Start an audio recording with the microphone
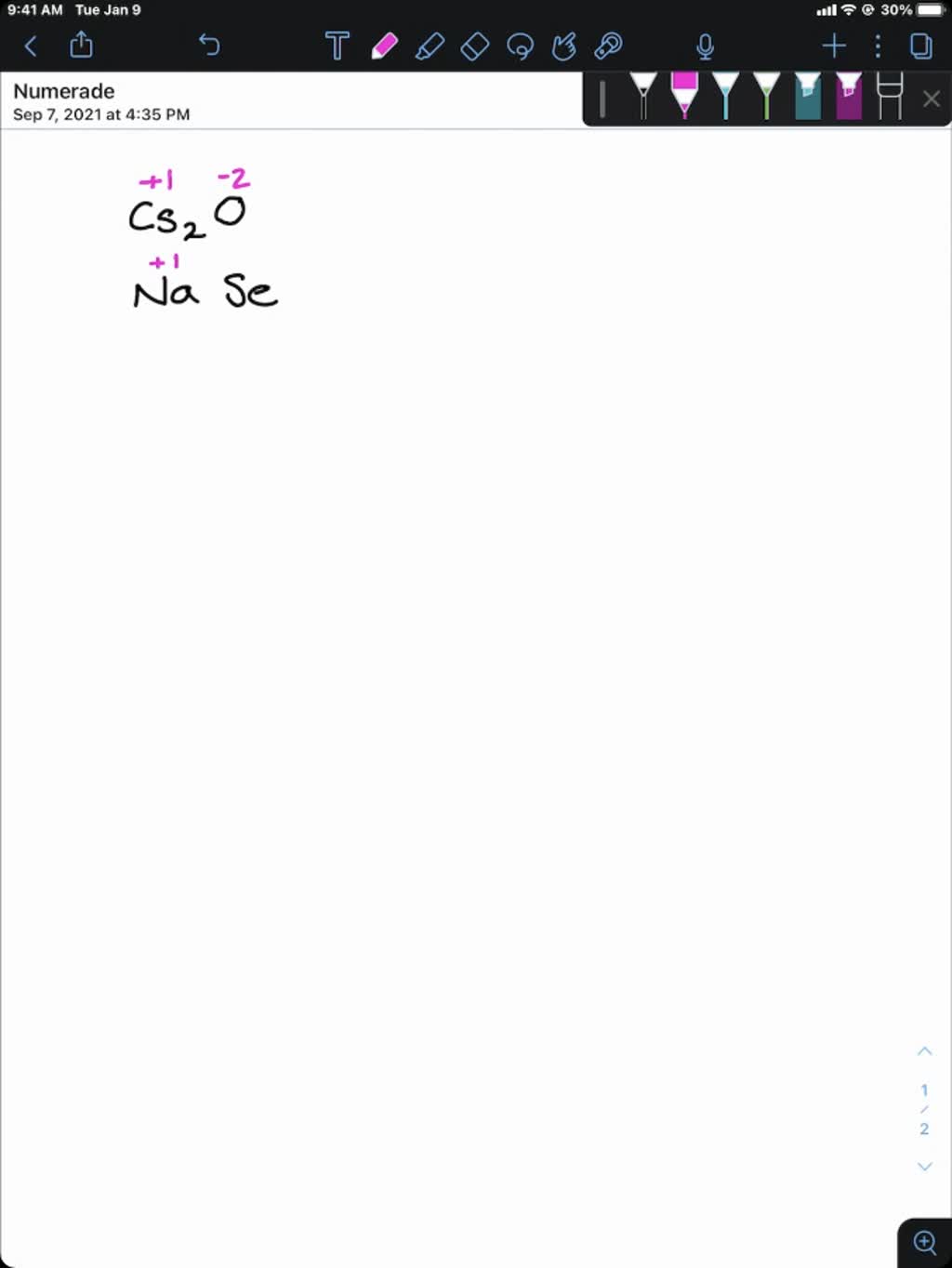Viewport: 952px width, 1268px height. click(x=705, y=45)
